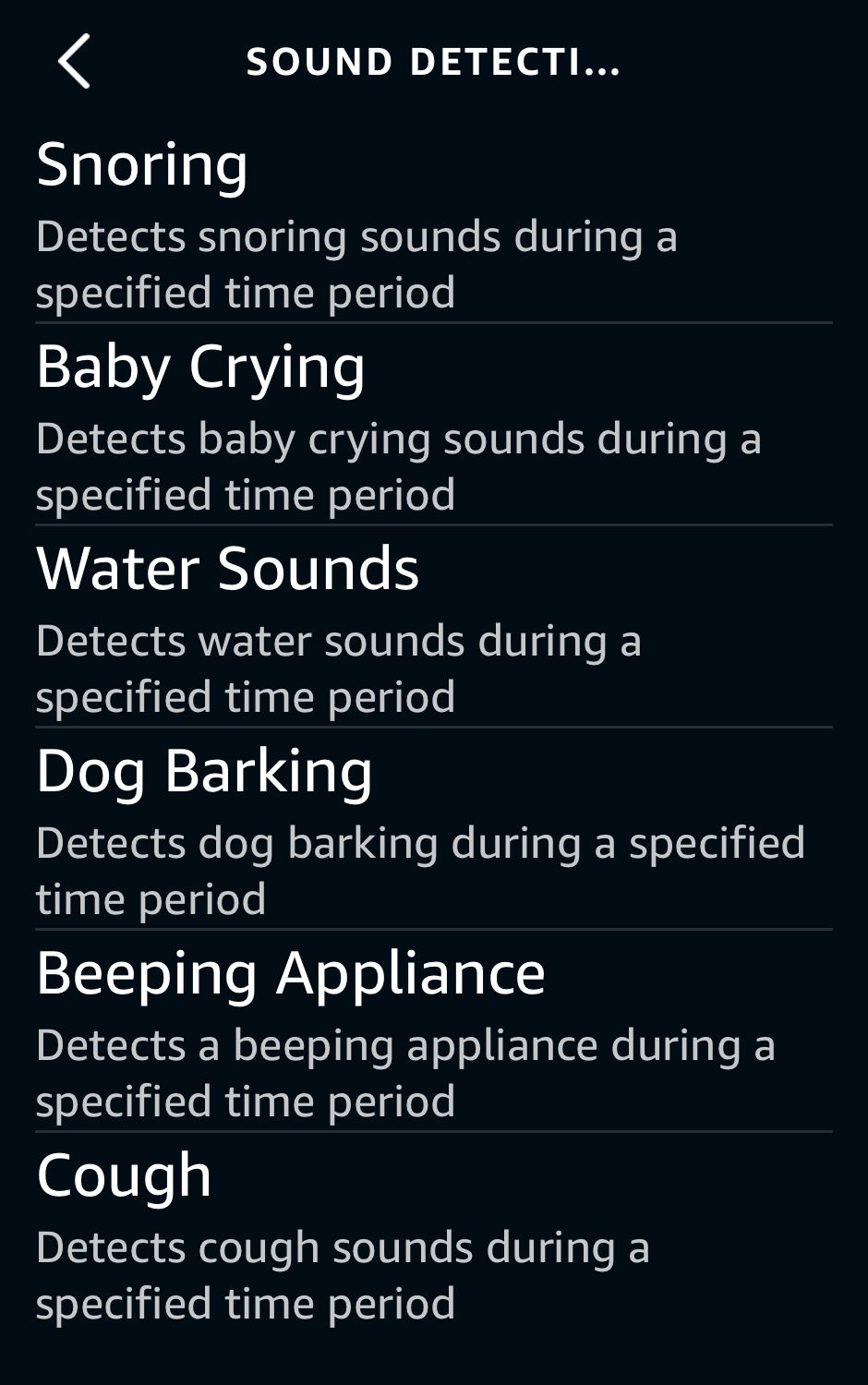Open Water Sounds detection settings
This screenshot has height=1385, width=868.
pos(227,570)
